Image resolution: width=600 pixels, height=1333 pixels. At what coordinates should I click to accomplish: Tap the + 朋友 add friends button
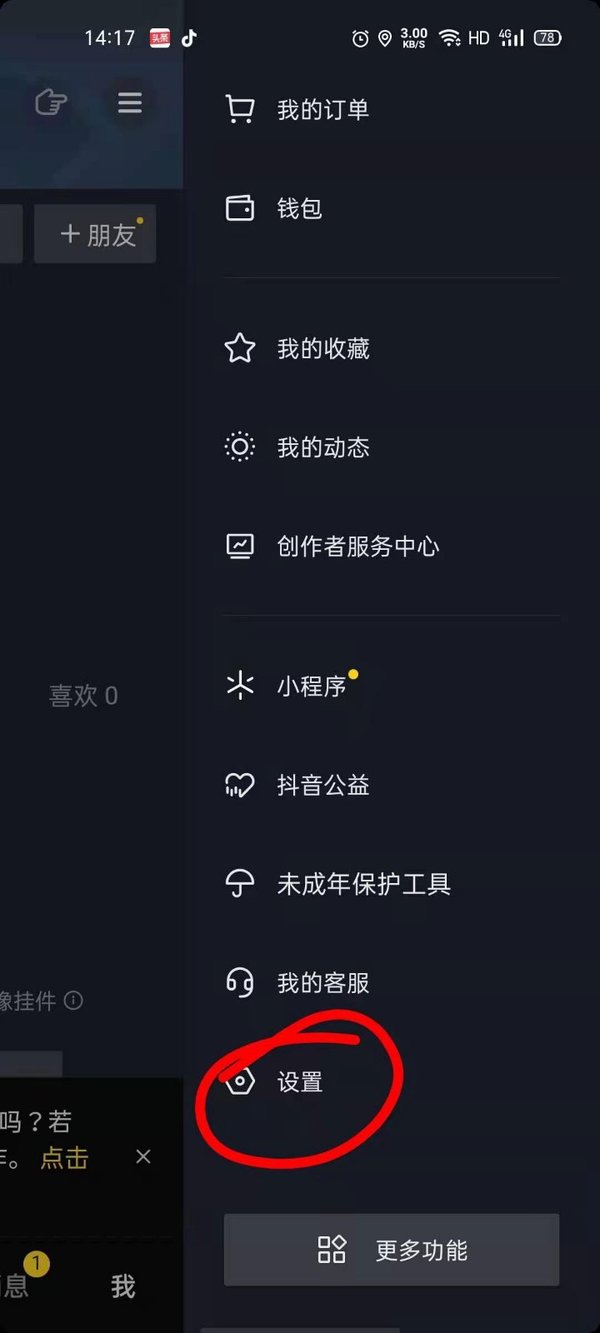(x=96, y=235)
